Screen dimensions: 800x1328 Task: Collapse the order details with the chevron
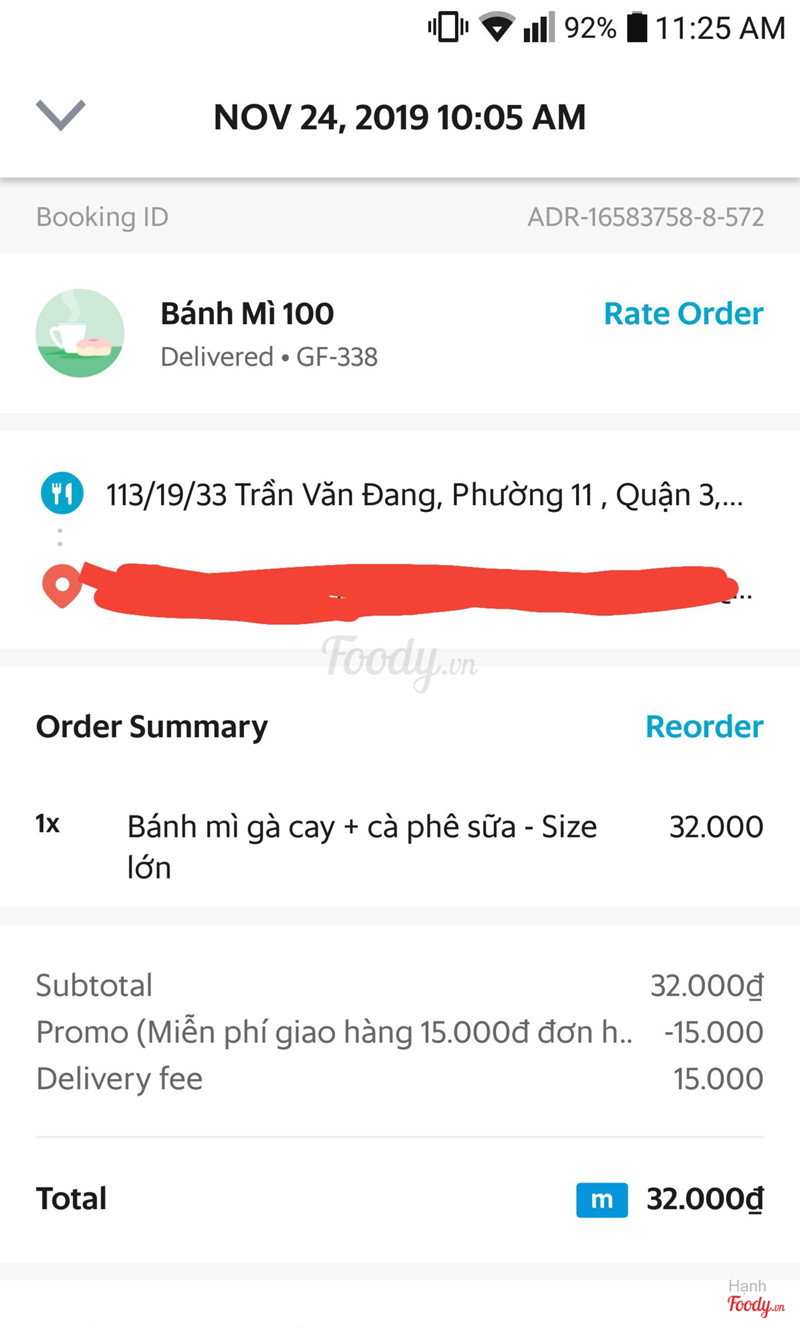click(61, 116)
